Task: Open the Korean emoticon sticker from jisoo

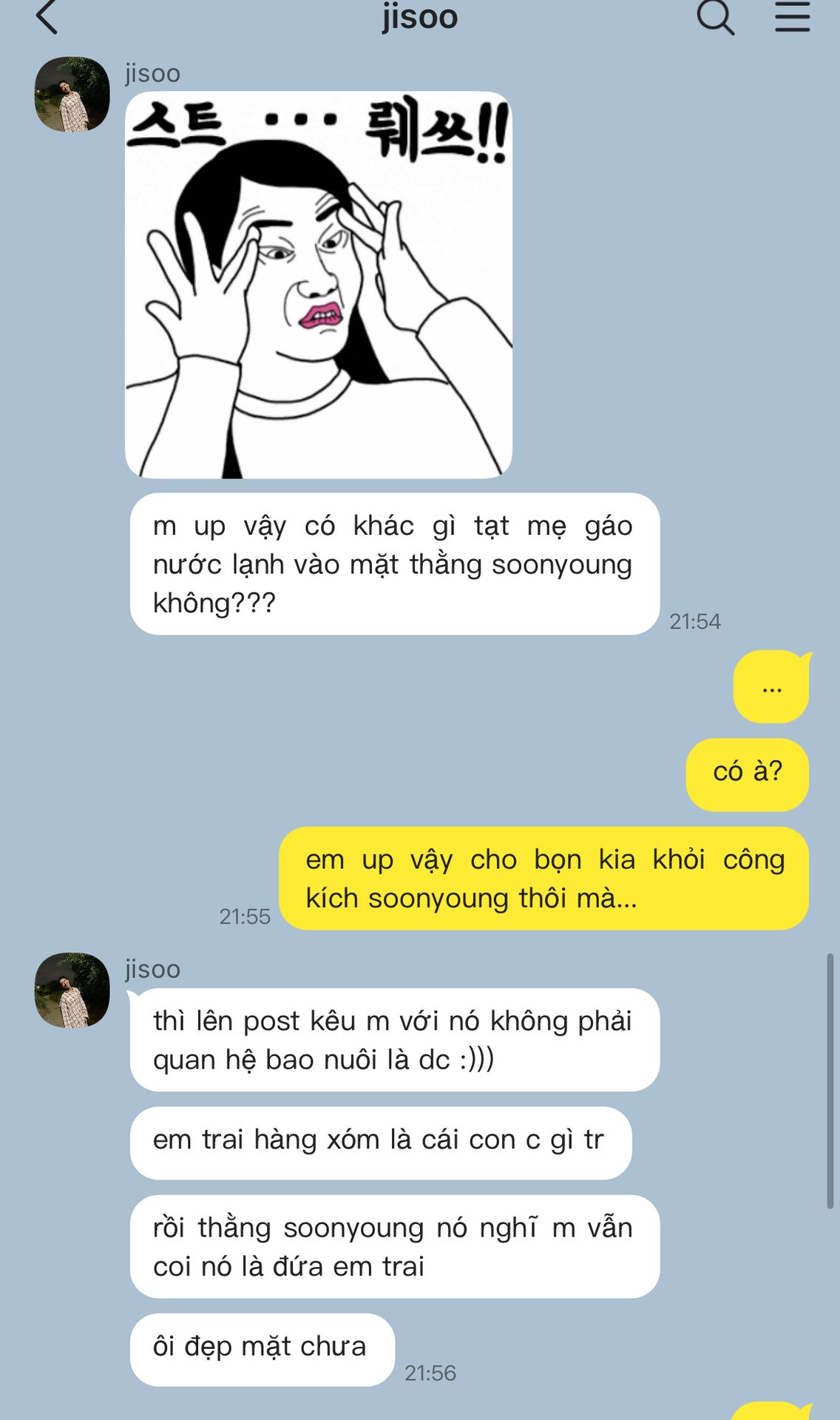Action: point(319,285)
